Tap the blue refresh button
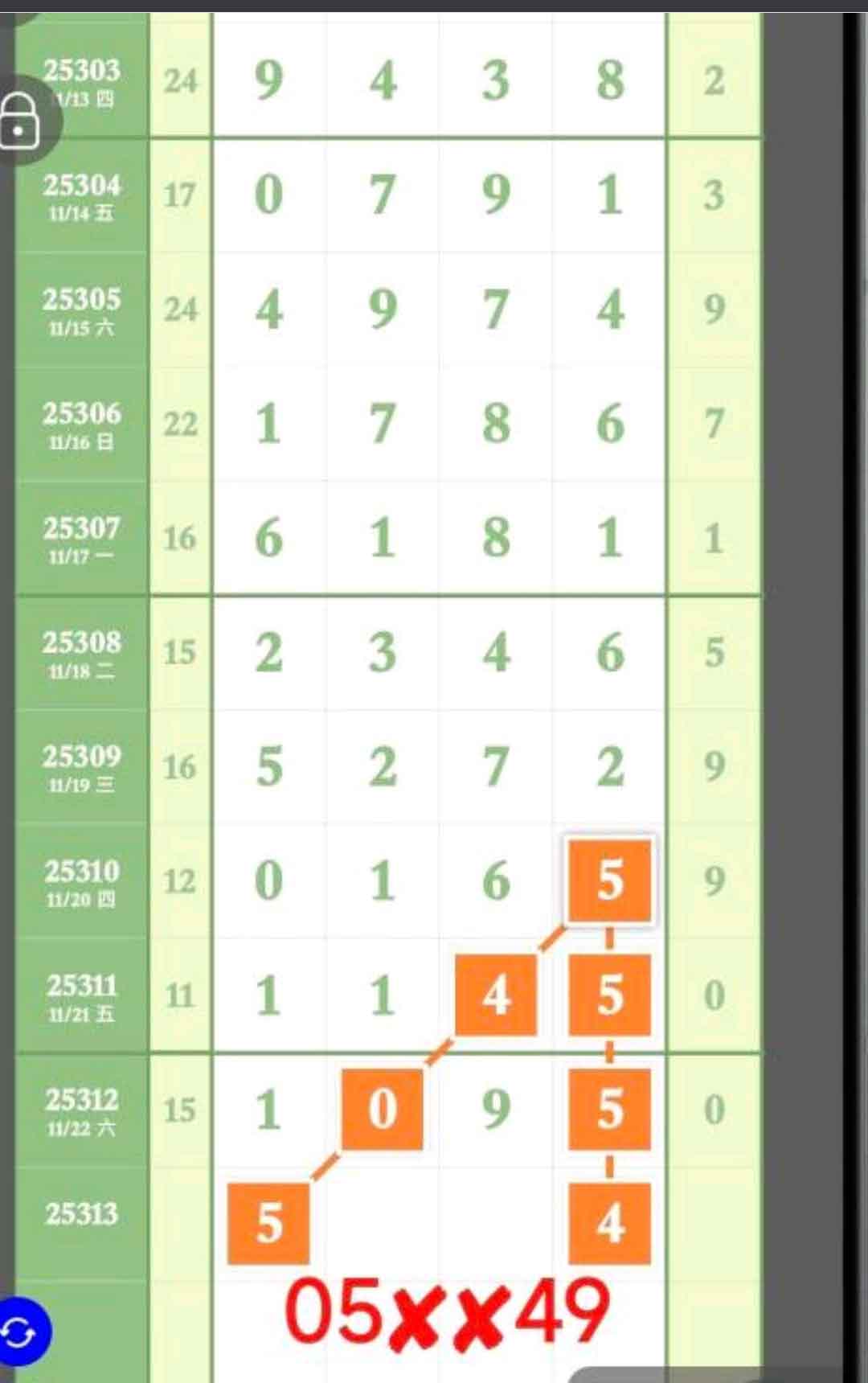Screen dimensions: 868x1383 tap(21, 1332)
